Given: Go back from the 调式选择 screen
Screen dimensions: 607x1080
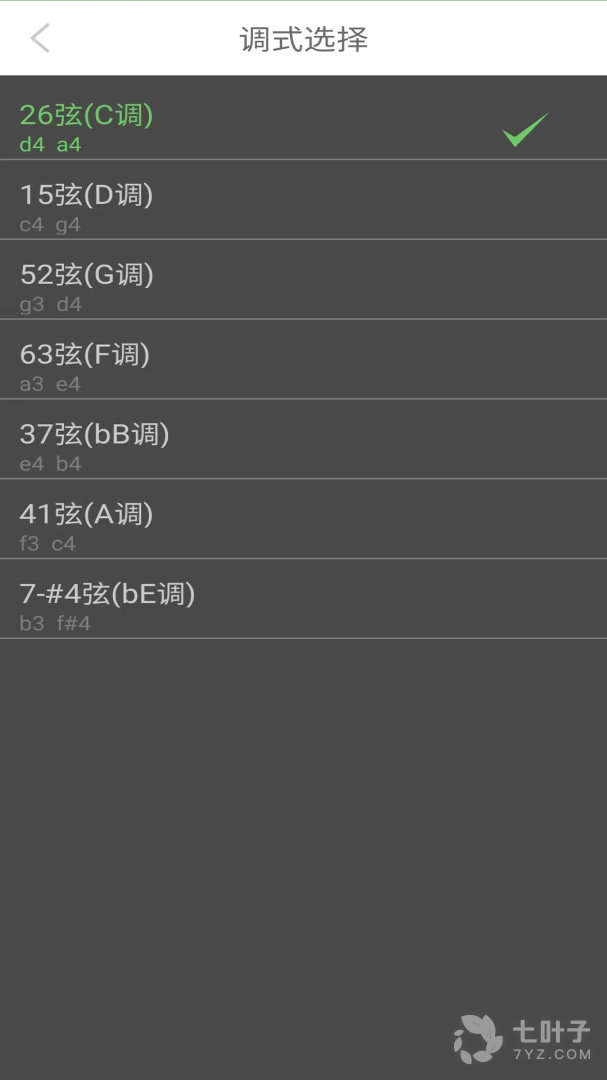Looking at the screenshot, I should (x=40, y=39).
